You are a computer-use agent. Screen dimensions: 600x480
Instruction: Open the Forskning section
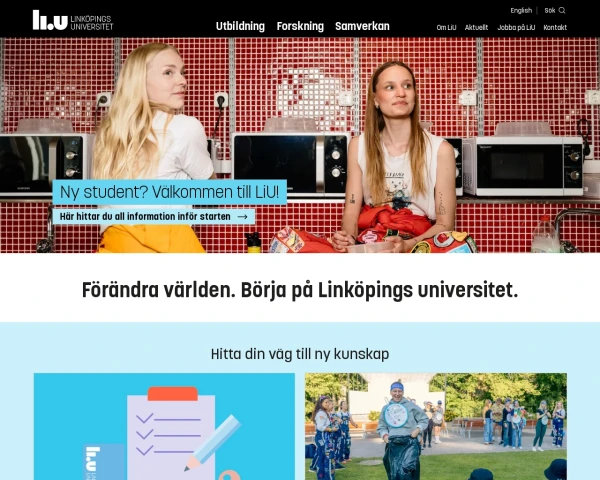pos(300,26)
